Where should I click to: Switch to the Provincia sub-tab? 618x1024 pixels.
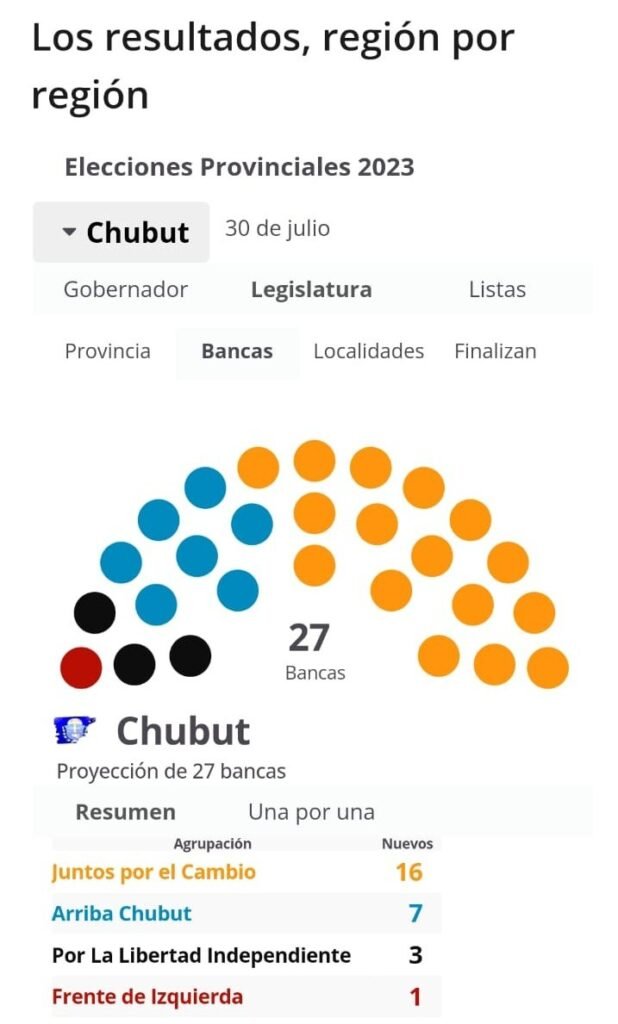click(x=108, y=351)
